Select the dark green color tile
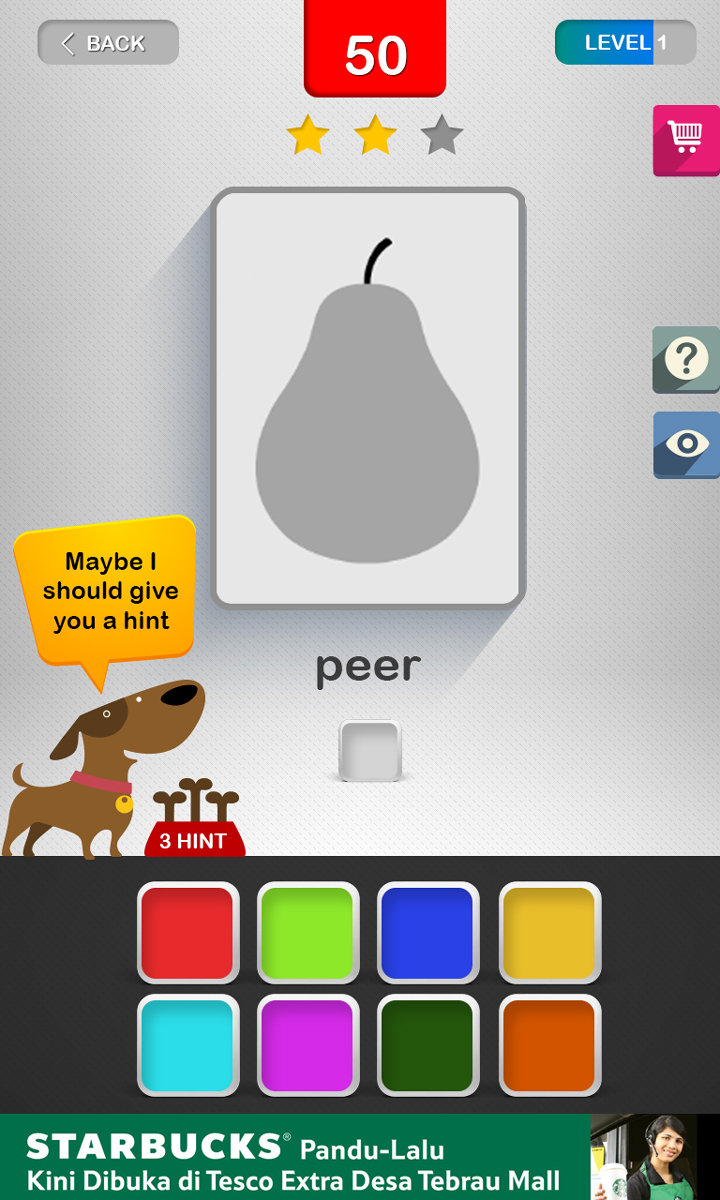Image resolution: width=720 pixels, height=1200 pixels. coord(428,1045)
